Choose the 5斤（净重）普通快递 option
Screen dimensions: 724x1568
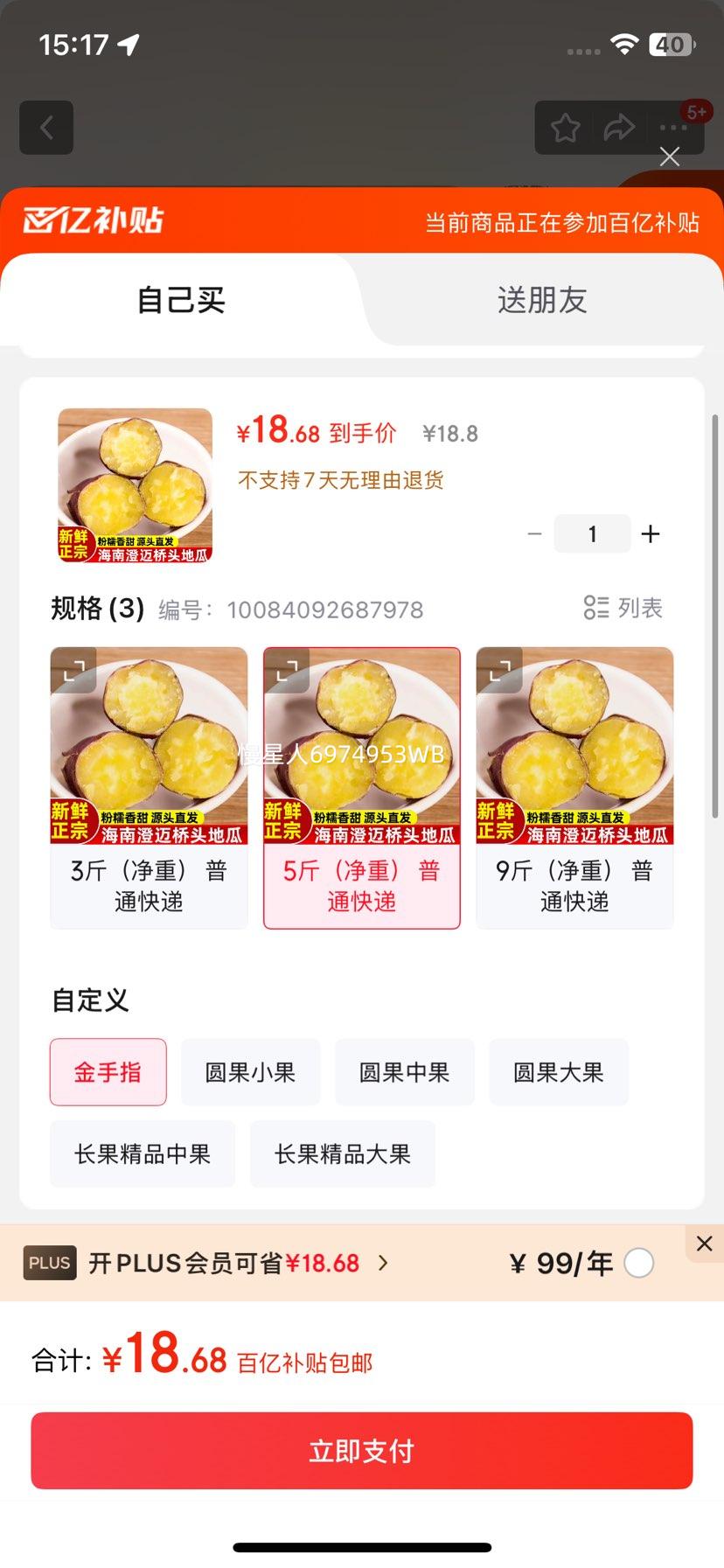(x=362, y=787)
